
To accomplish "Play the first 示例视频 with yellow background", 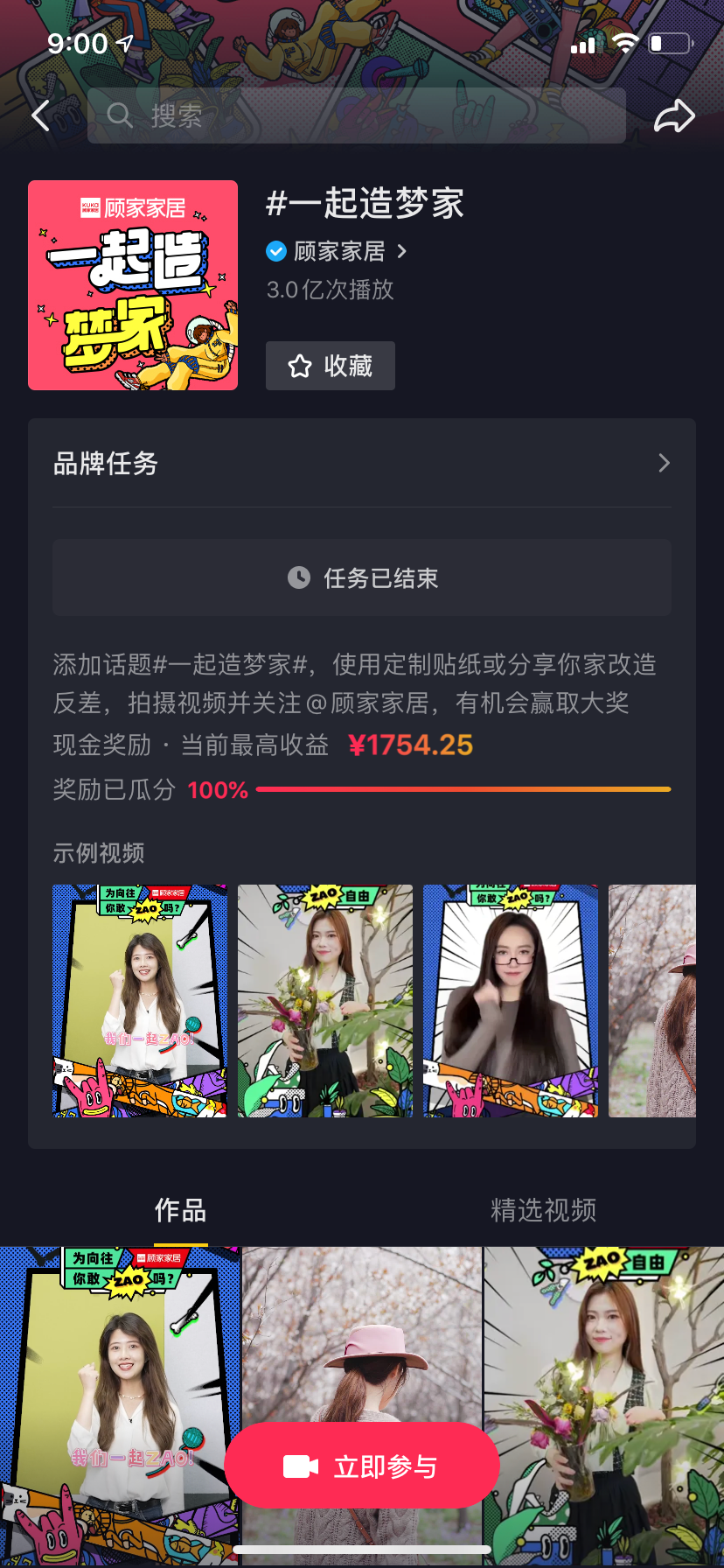I will point(140,1000).
